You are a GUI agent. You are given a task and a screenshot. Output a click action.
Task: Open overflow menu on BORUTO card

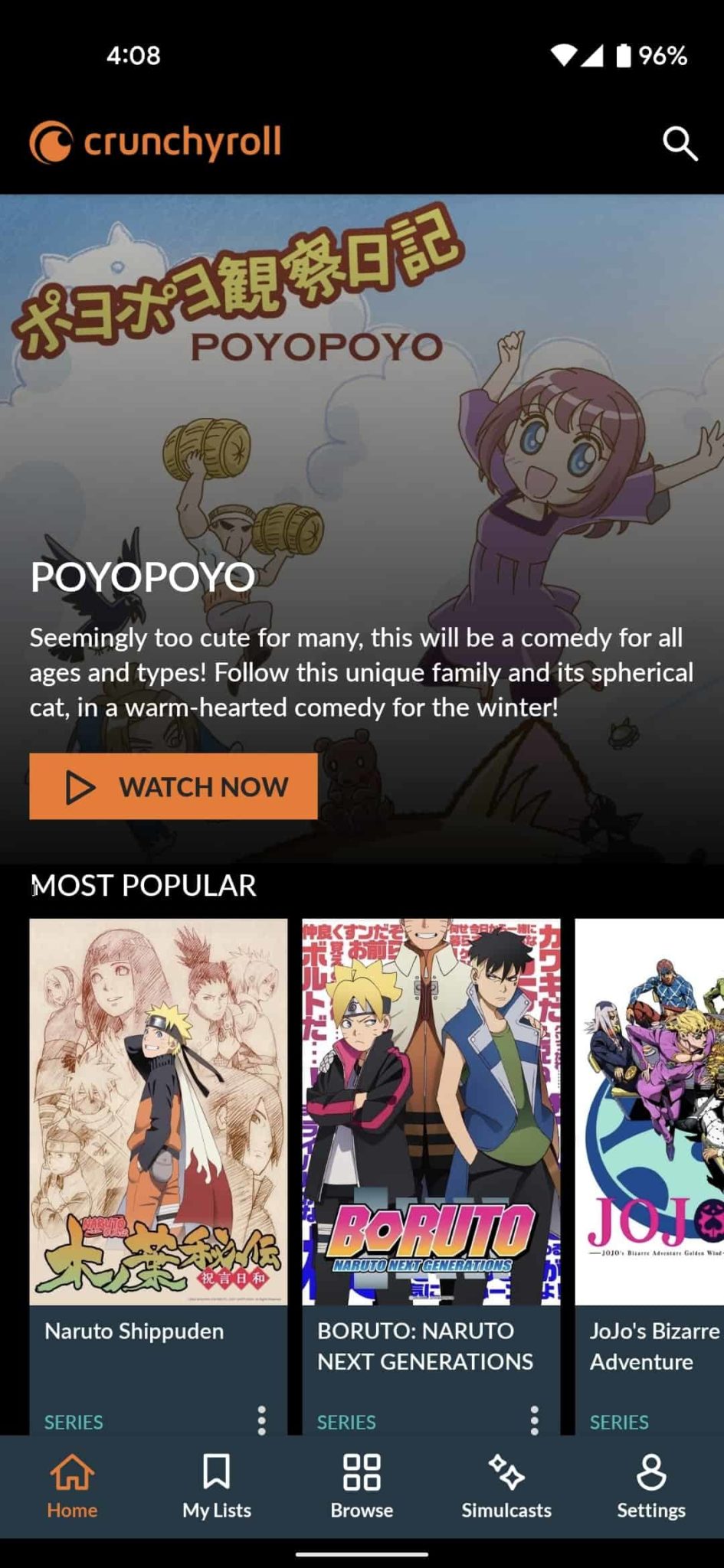tap(535, 1420)
